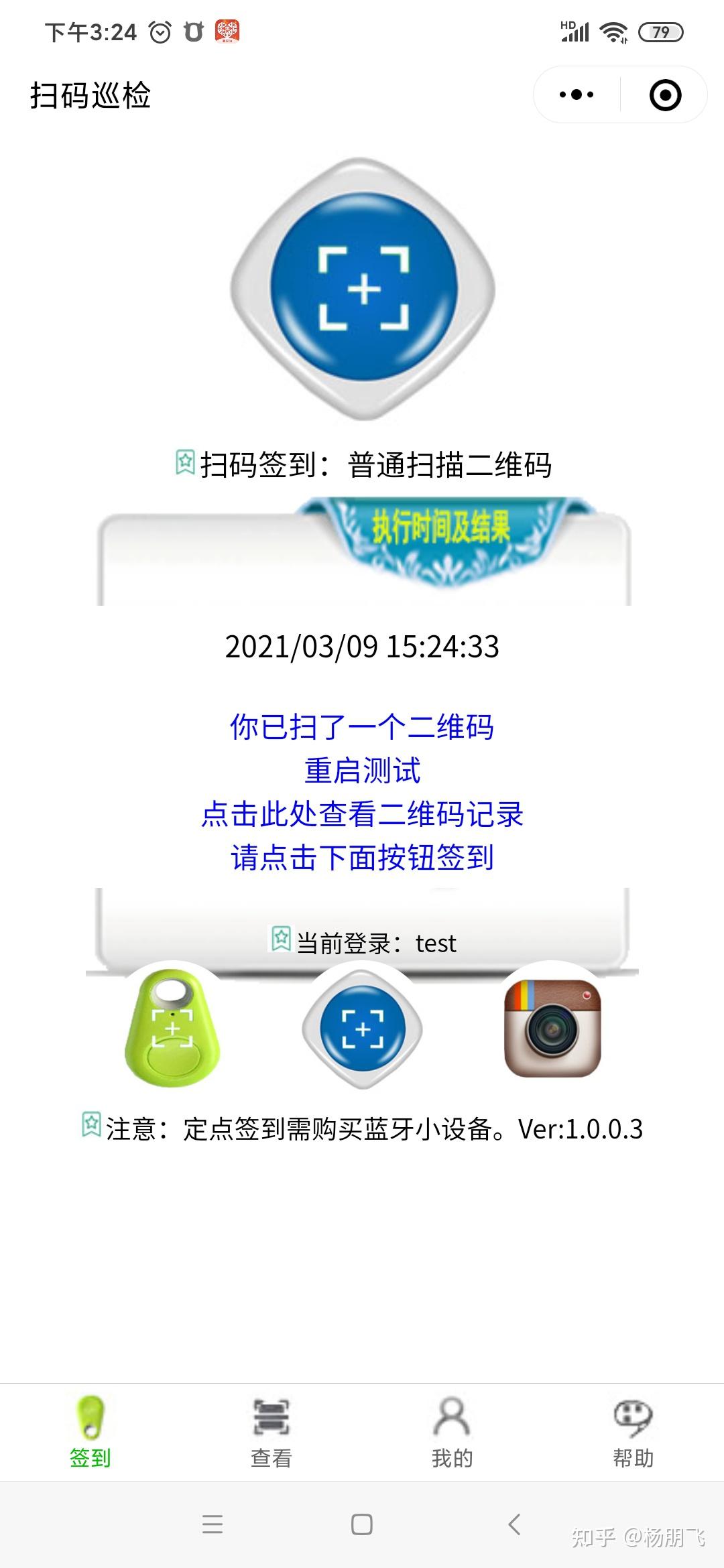The height and width of the screenshot is (1568, 724).
Task: Open the camera photo check-in icon
Action: click(552, 1029)
